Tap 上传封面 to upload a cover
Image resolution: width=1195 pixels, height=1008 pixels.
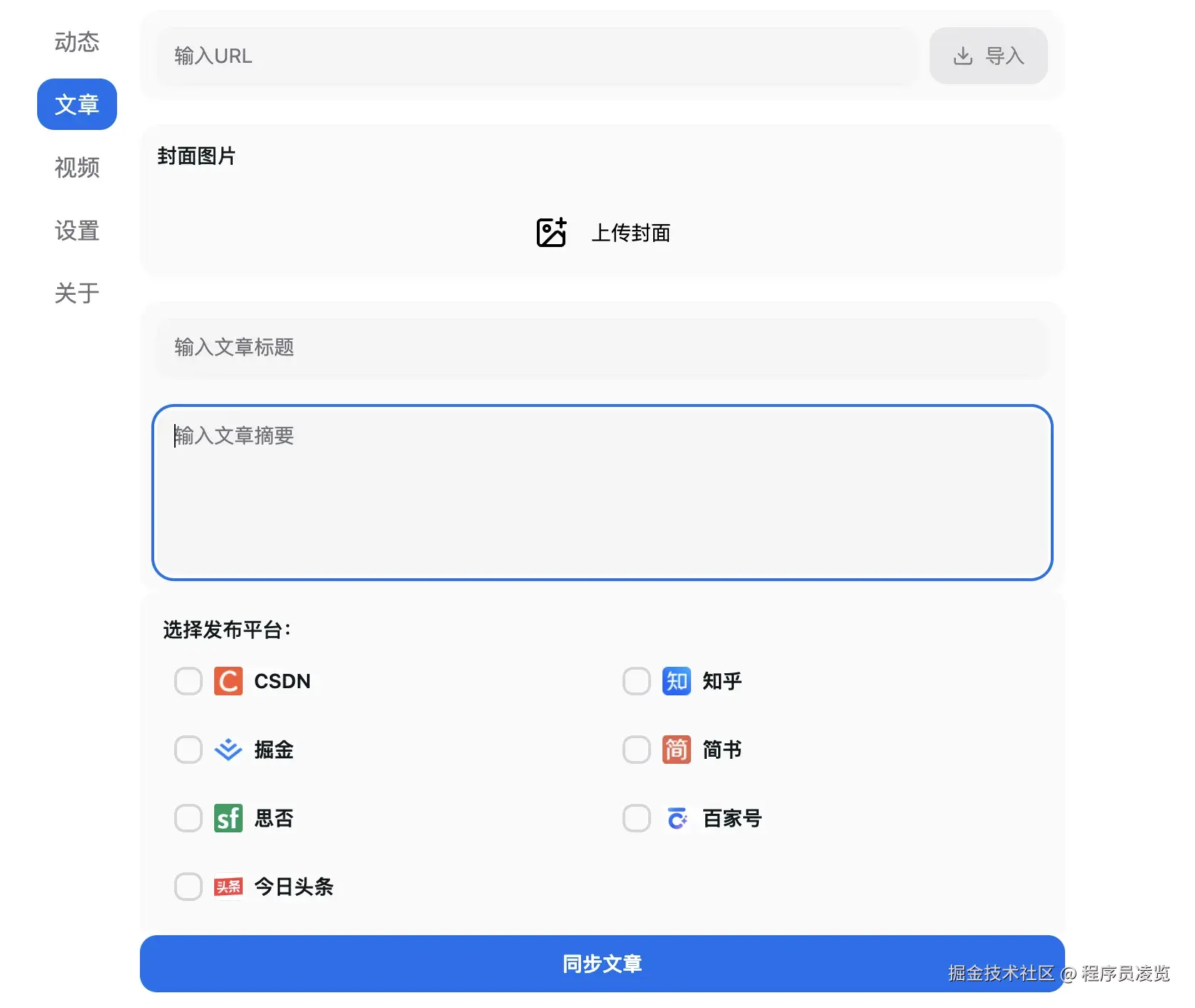pos(602,233)
